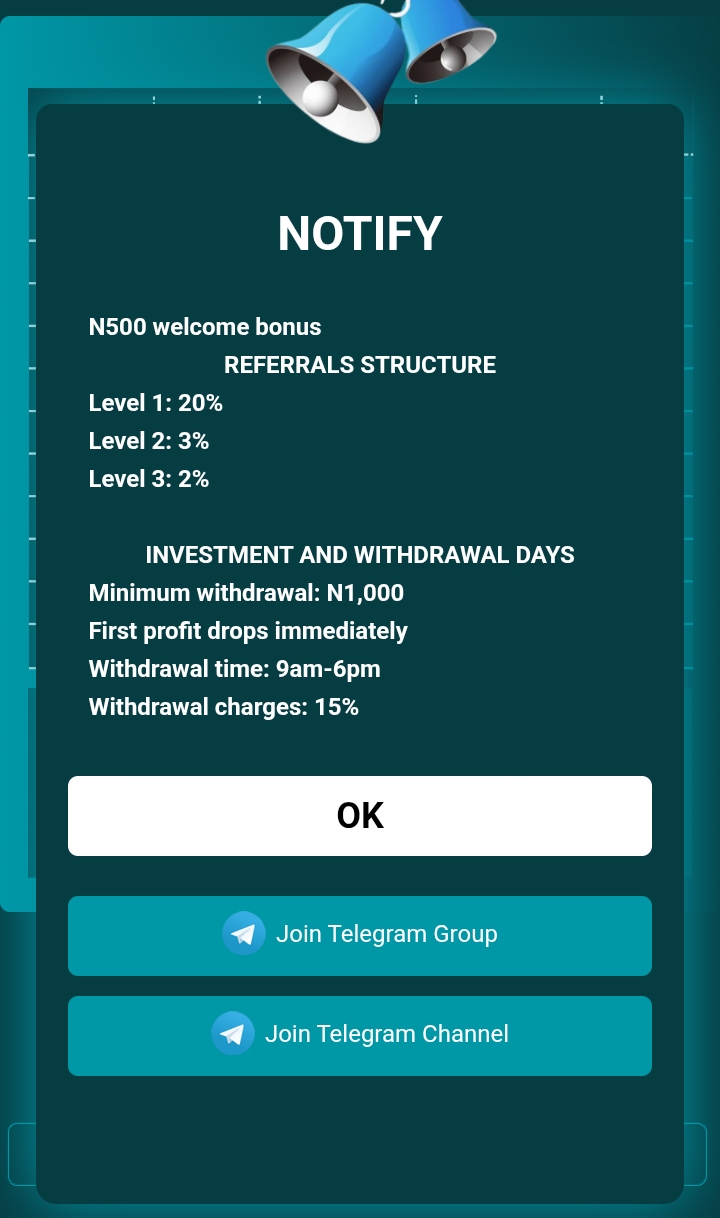Dismiss the notify dialog with OK
Screen dimensions: 720x1218
tap(360, 816)
